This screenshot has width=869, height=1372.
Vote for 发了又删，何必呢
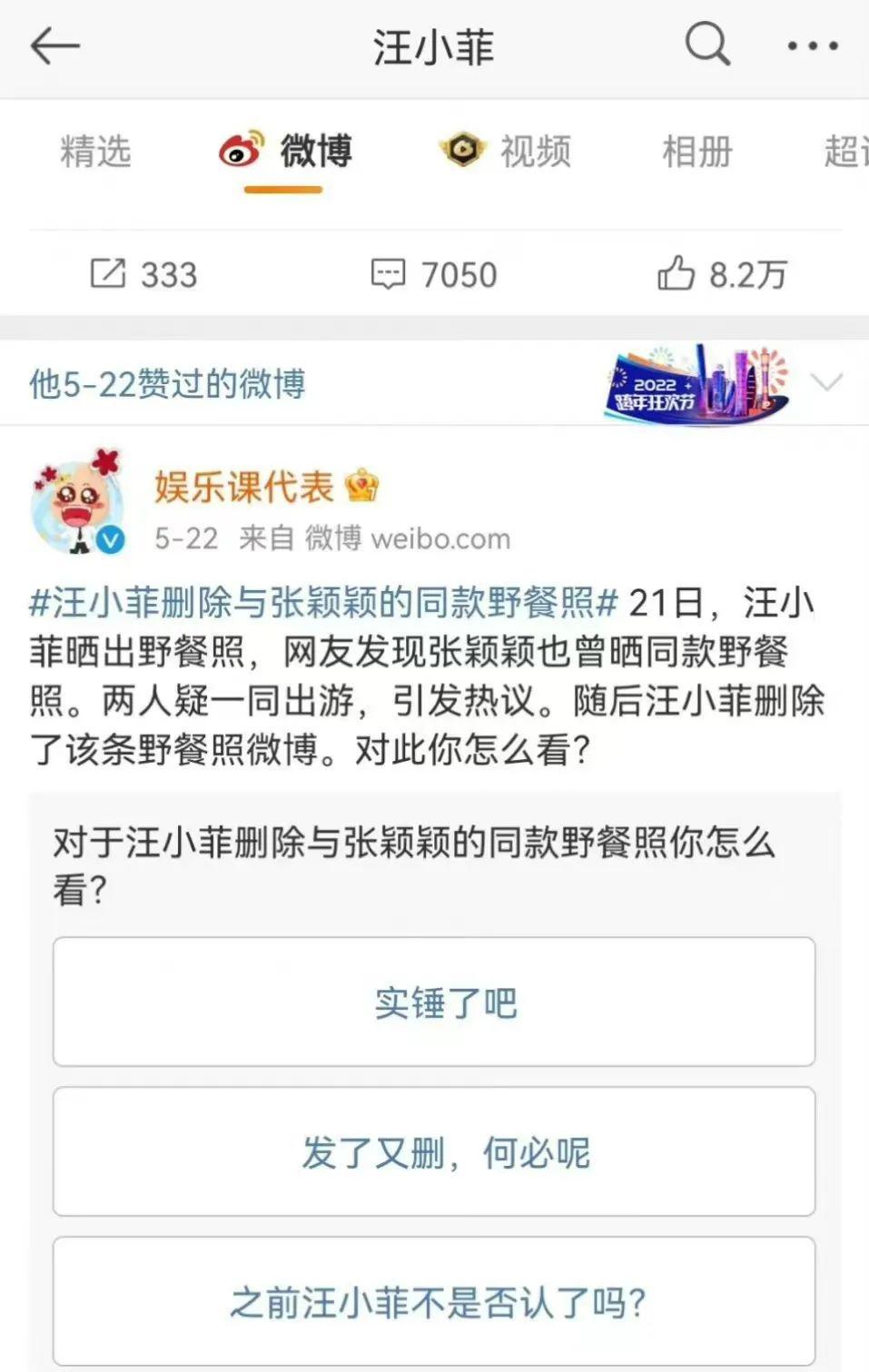click(434, 1151)
